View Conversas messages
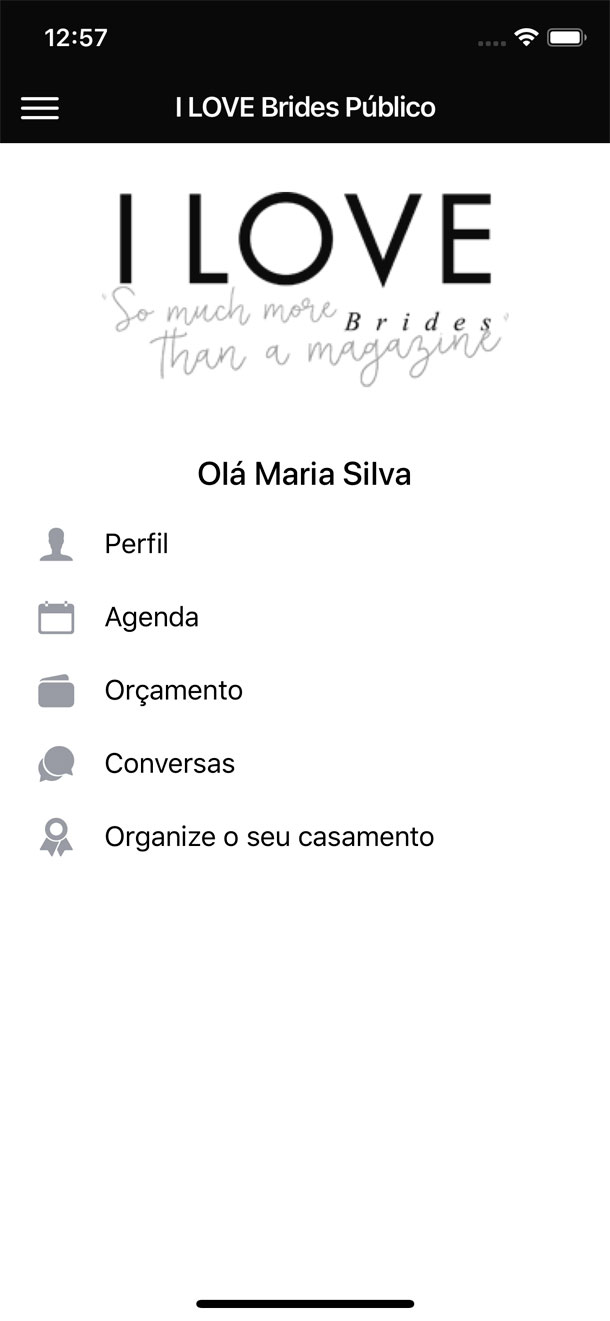The image size is (610, 1321). [x=169, y=763]
